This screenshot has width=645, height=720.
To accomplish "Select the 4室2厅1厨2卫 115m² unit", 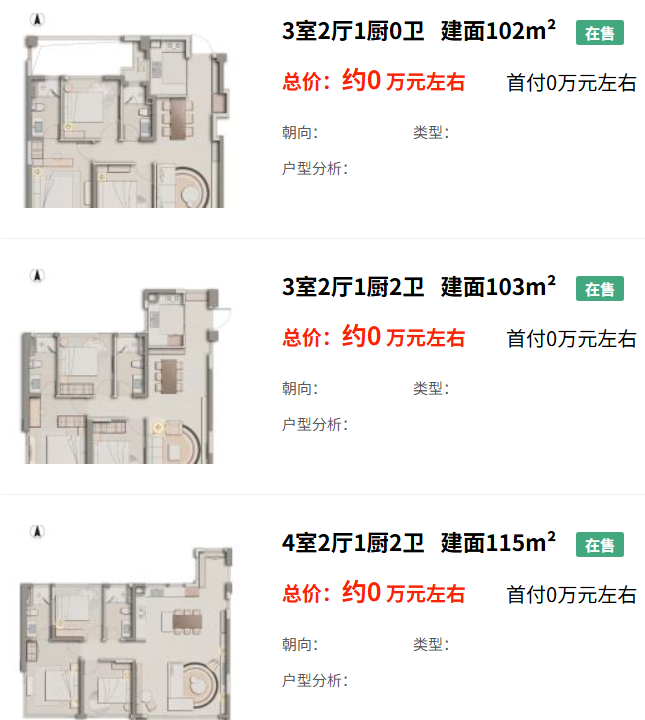I will [x=419, y=544].
